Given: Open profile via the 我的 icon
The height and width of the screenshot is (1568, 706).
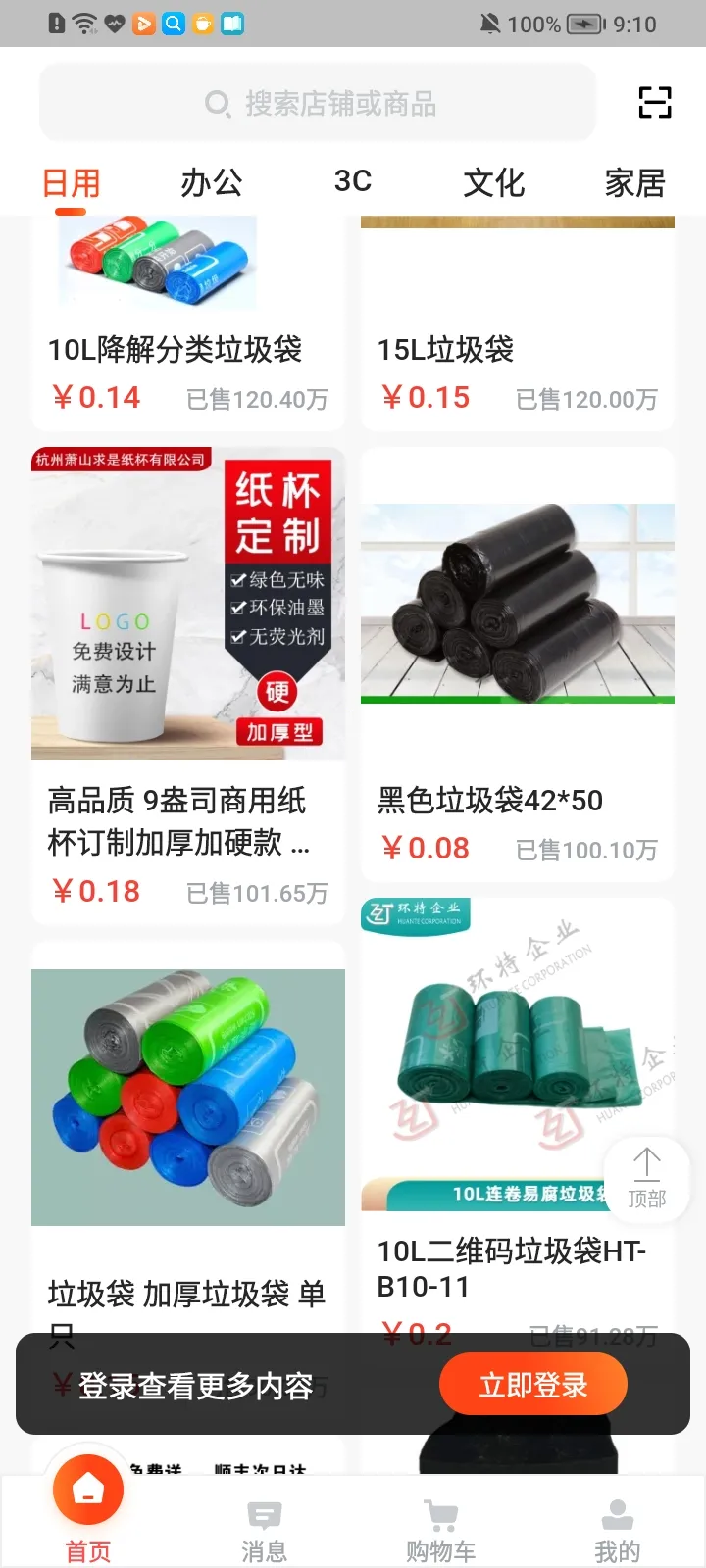Looking at the screenshot, I should (x=617, y=1516).
